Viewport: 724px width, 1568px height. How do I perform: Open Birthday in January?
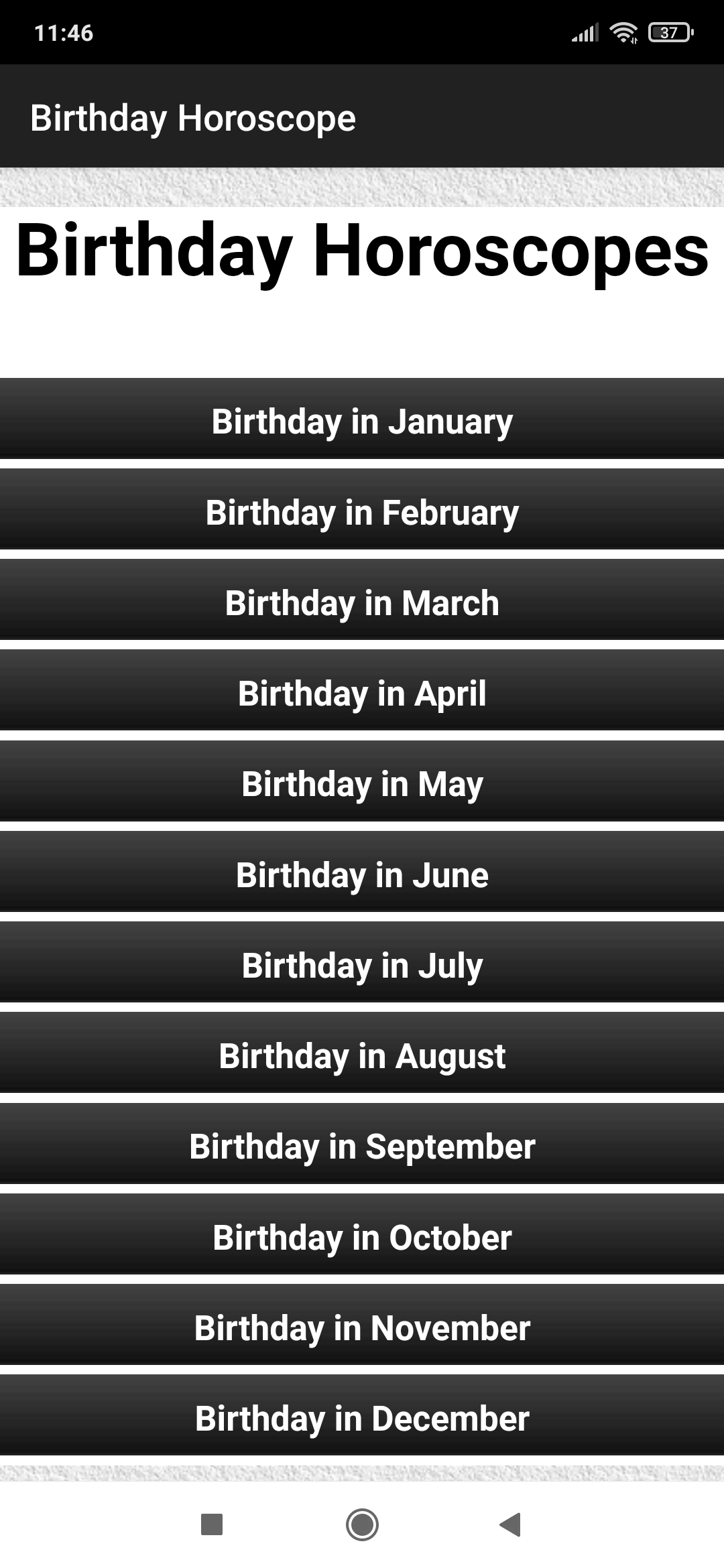pyautogui.click(x=362, y=421)
